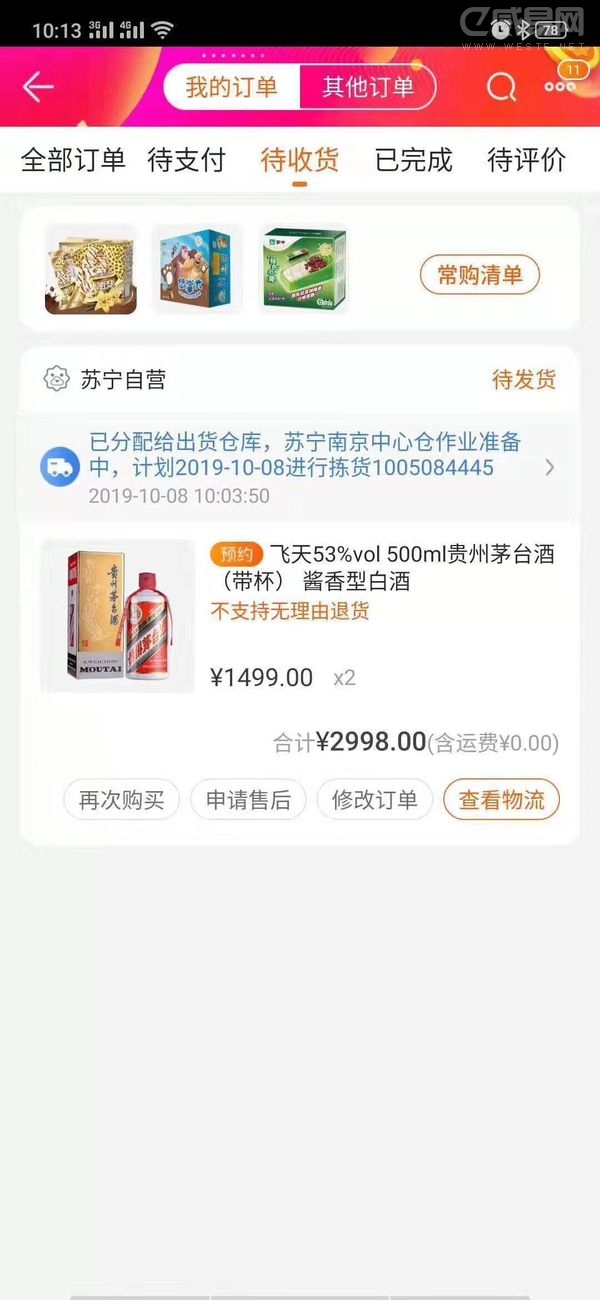600x1300 pixels.
Task: Switch to 全部订单 tab
Action: click(73, 160)
